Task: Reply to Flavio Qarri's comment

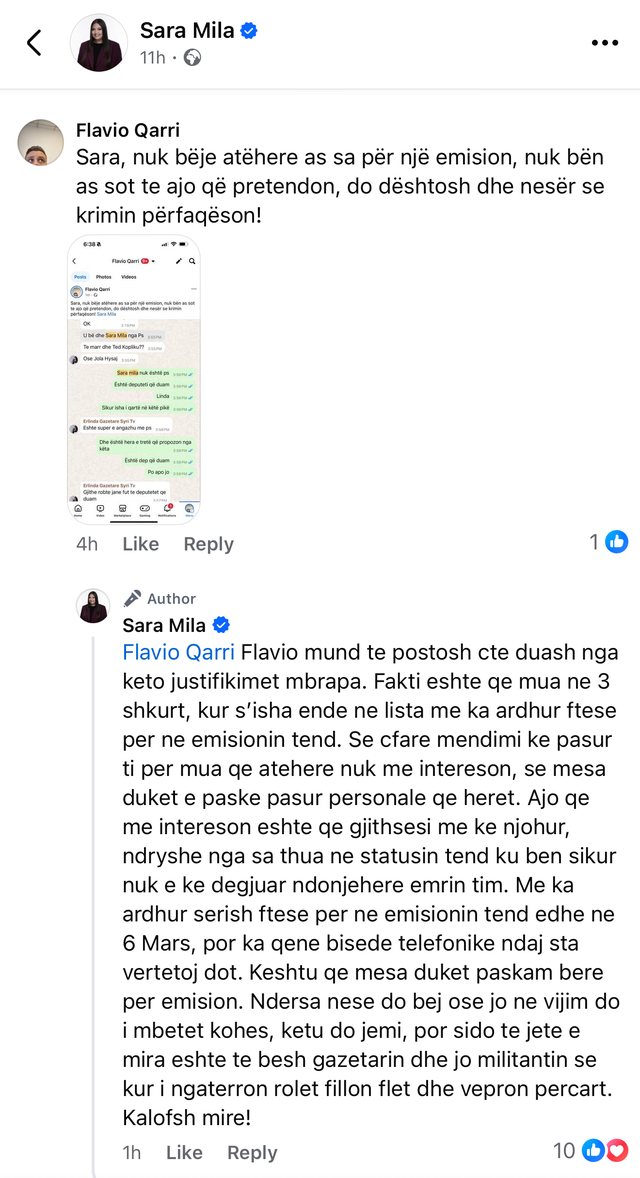Action: point(208,544)
